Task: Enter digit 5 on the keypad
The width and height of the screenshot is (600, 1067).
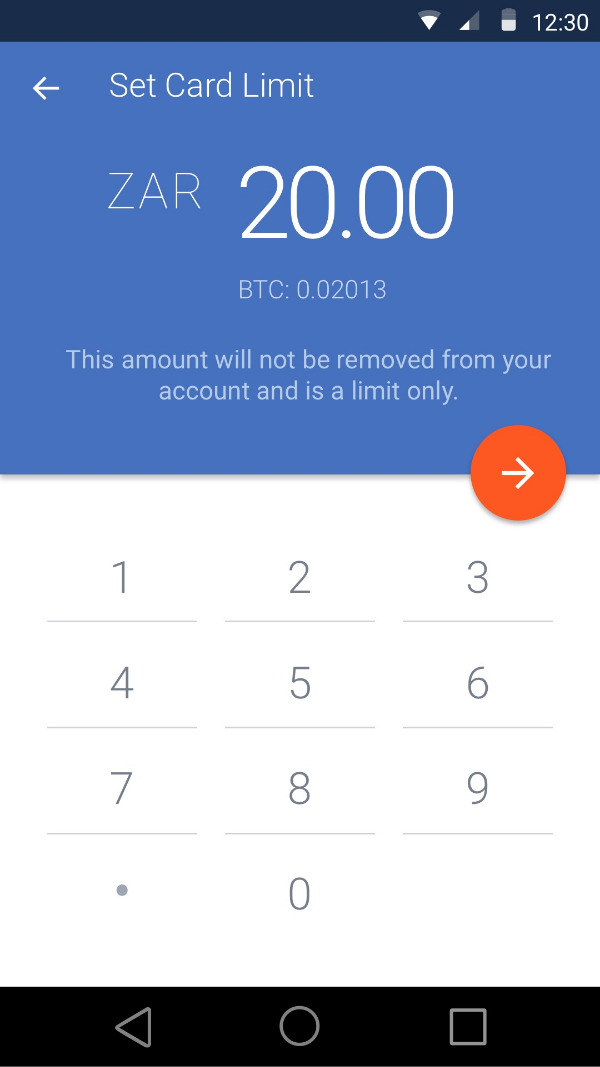Action: pos(299,684)
